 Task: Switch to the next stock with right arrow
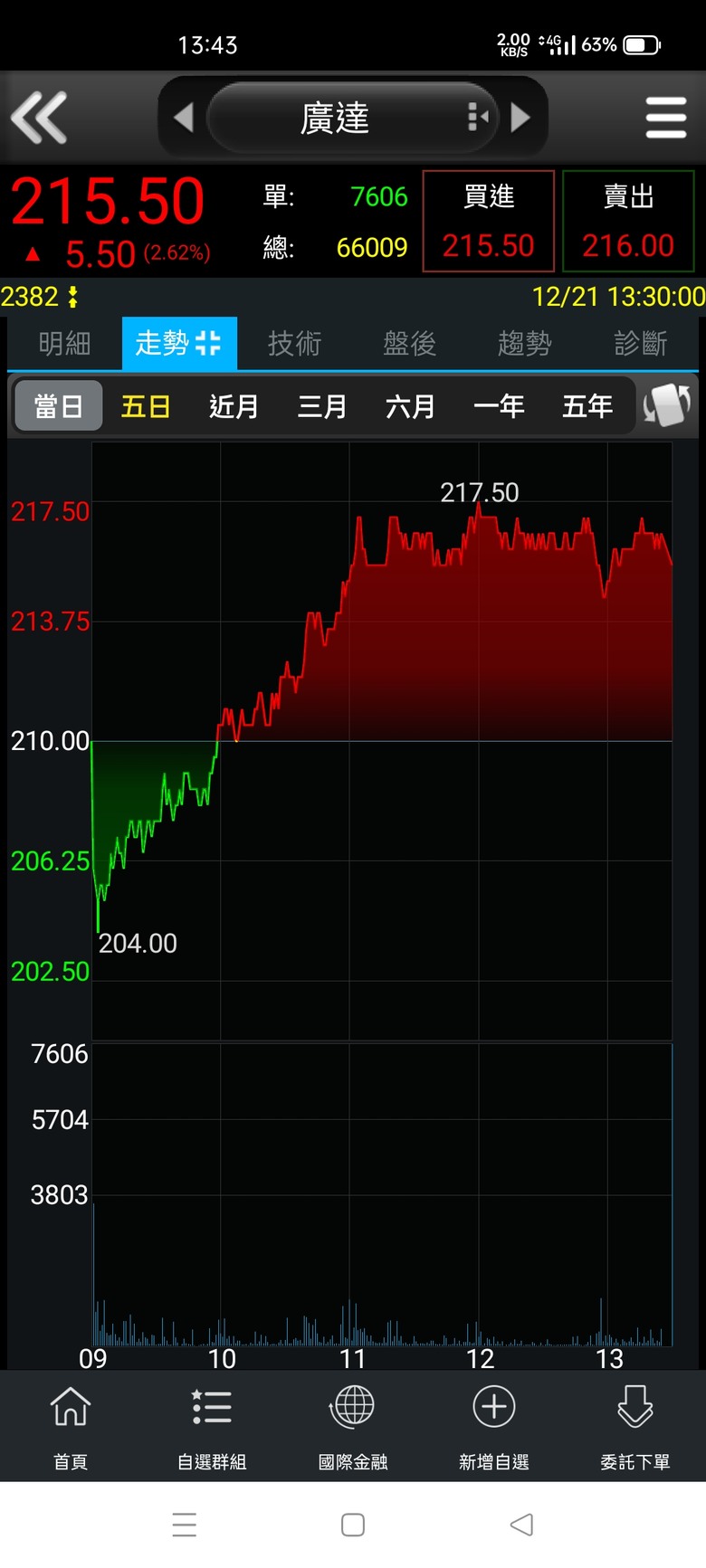coord(520,118)
